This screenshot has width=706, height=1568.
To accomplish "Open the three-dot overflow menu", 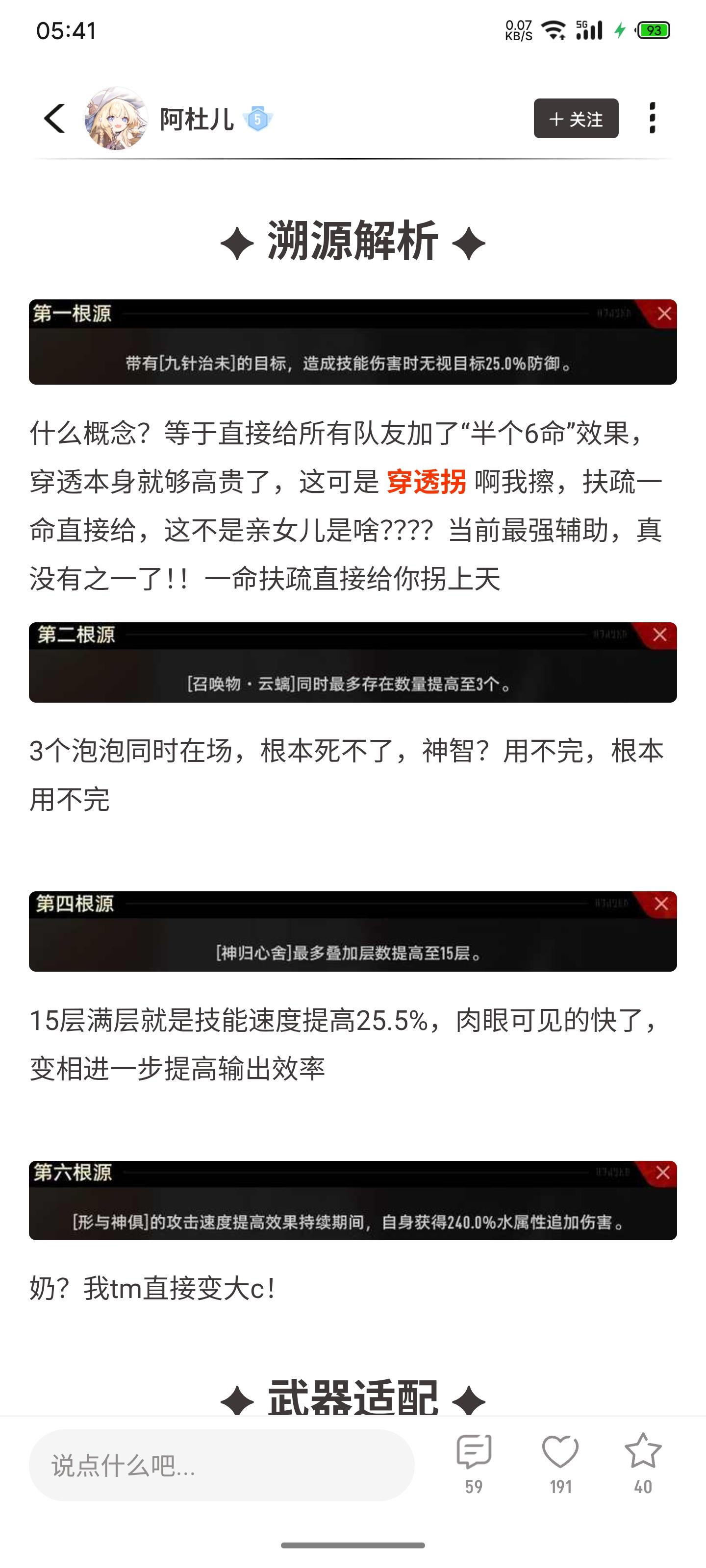I will [652, 118].
